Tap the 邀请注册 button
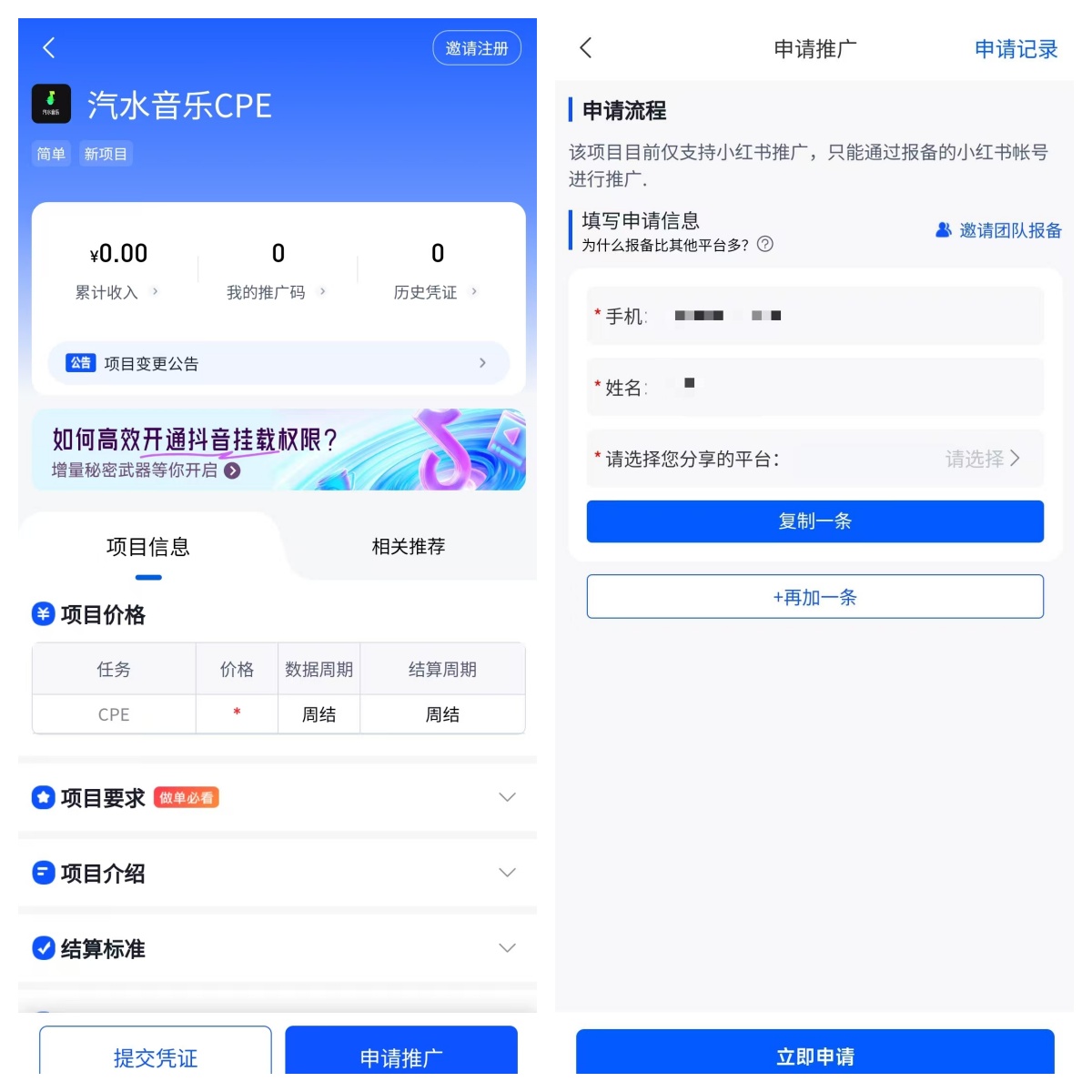This screenshot has height=1092, width=1092. click(x=476, y=48)
